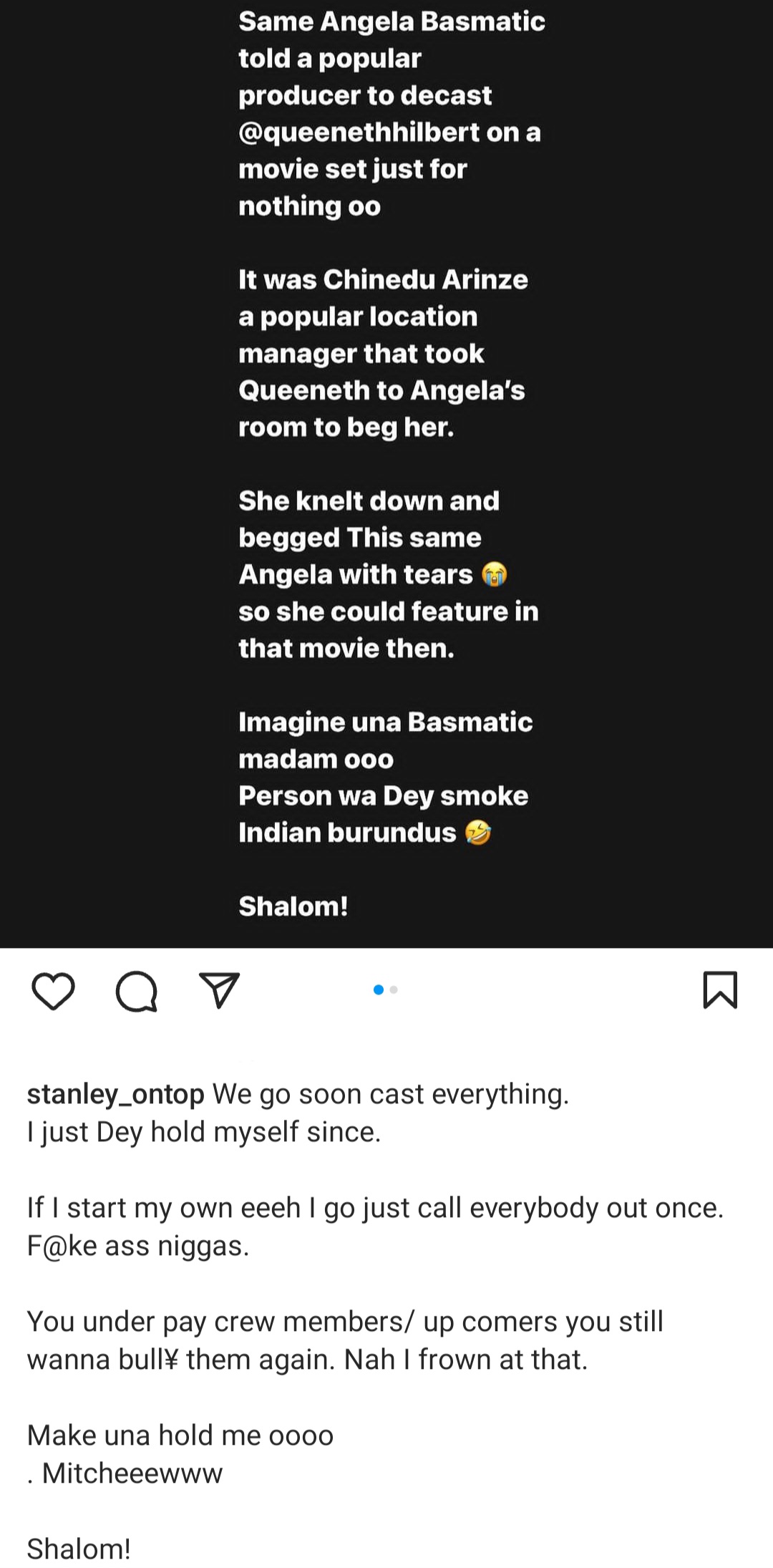Screen dimensions: 773x1568
Task: Like the stanley_ontop post
Action: pos(54,992)
